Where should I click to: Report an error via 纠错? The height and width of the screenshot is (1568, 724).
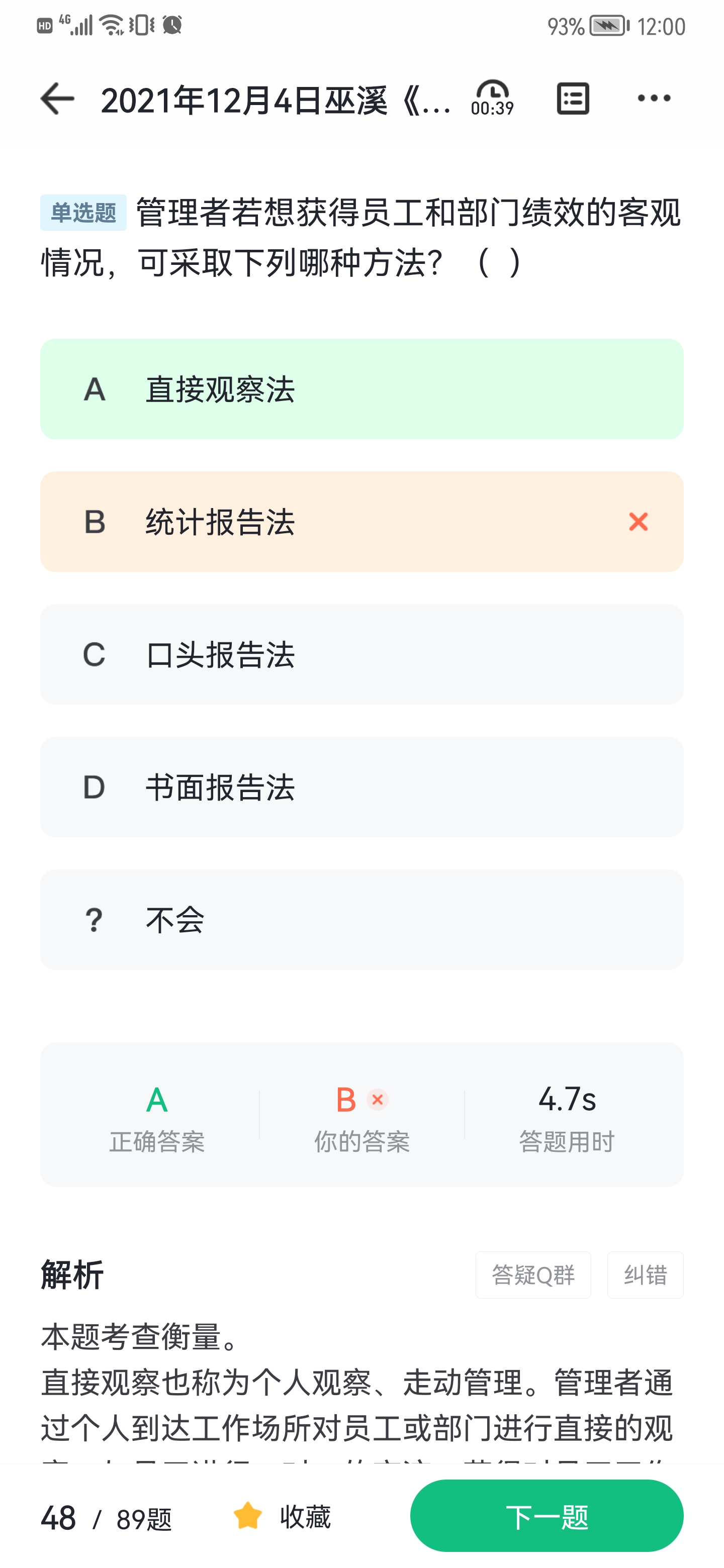click(645, 1275)
